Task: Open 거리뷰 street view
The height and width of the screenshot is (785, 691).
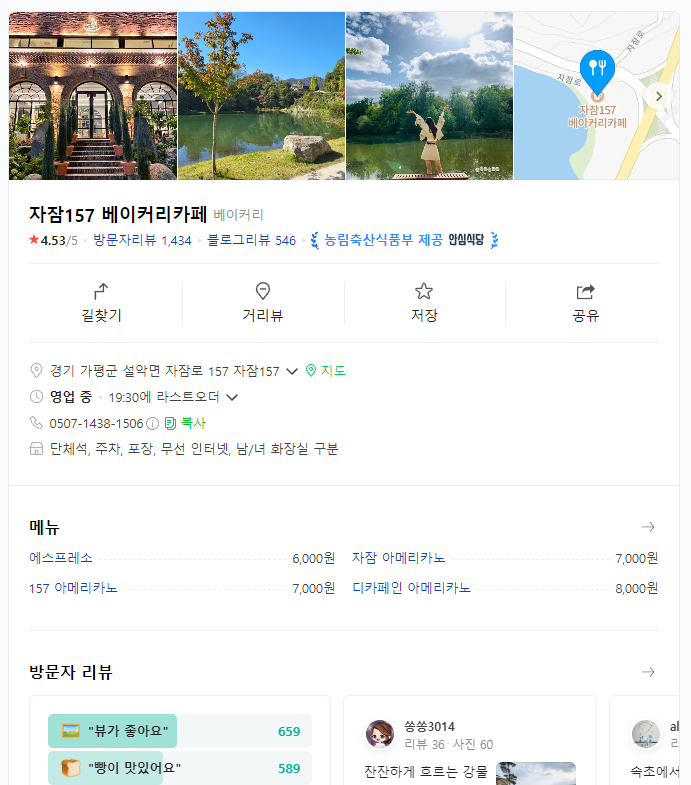Action: [x=263, y=302]
